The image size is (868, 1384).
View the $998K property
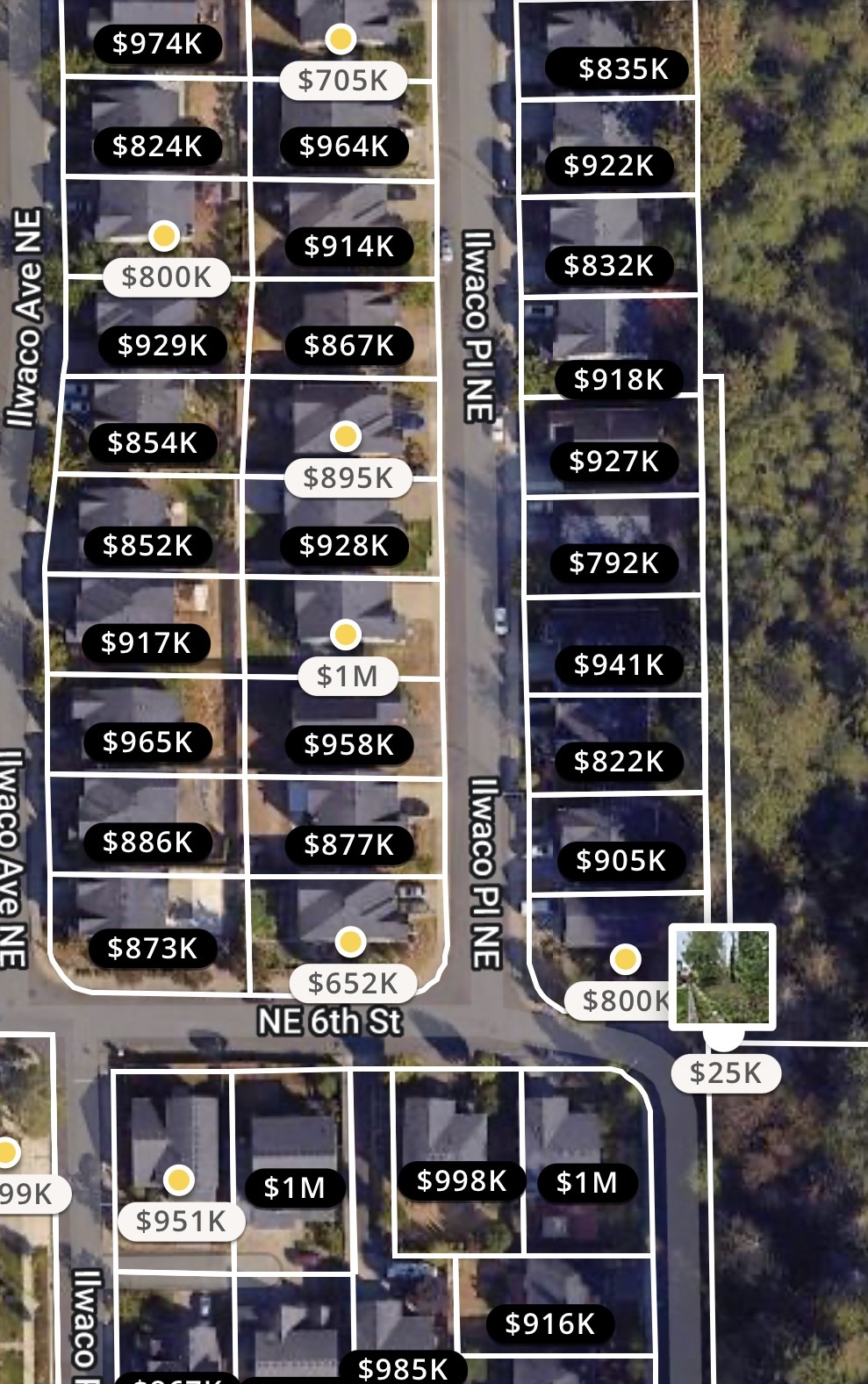click(461, 1180)
